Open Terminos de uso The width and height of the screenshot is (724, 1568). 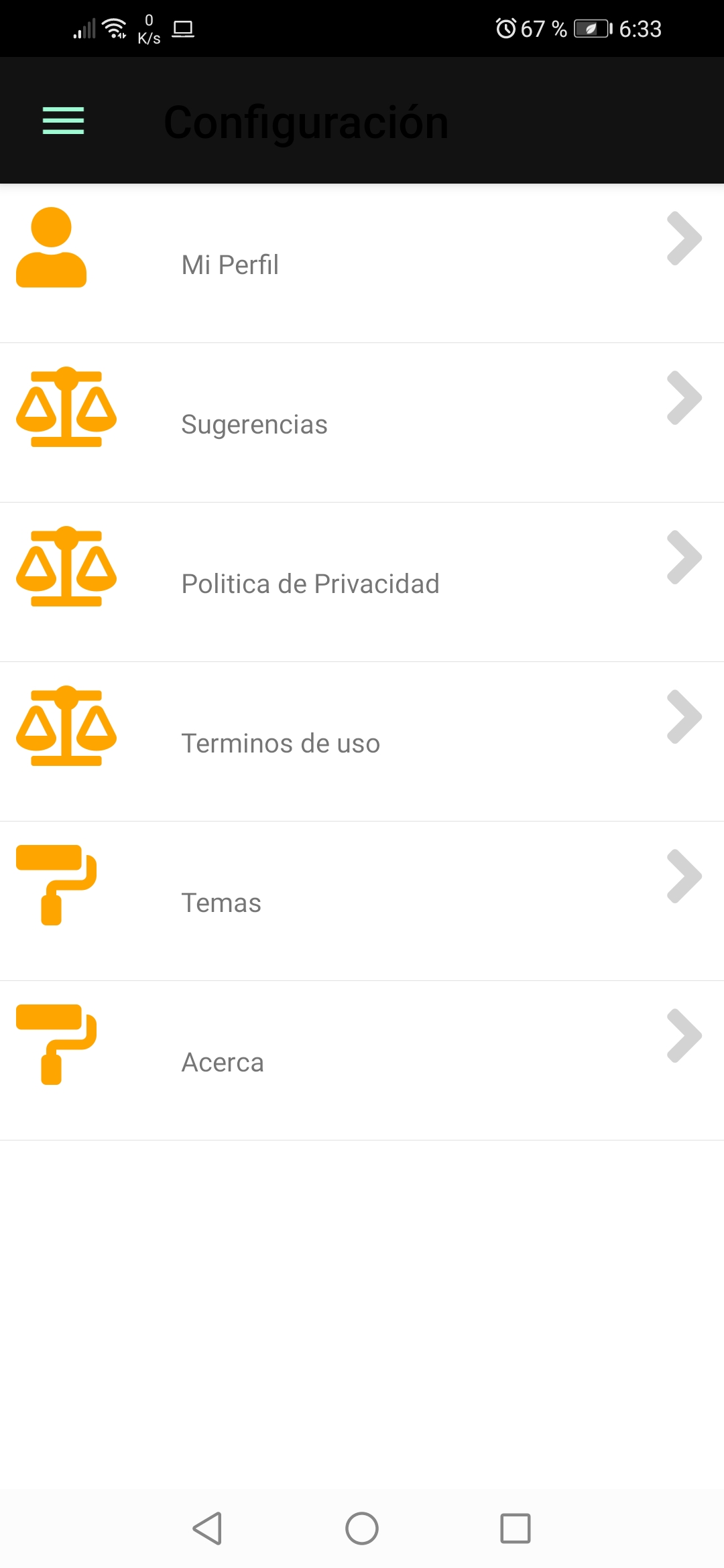pyautogui.click(x=362, y=742)
